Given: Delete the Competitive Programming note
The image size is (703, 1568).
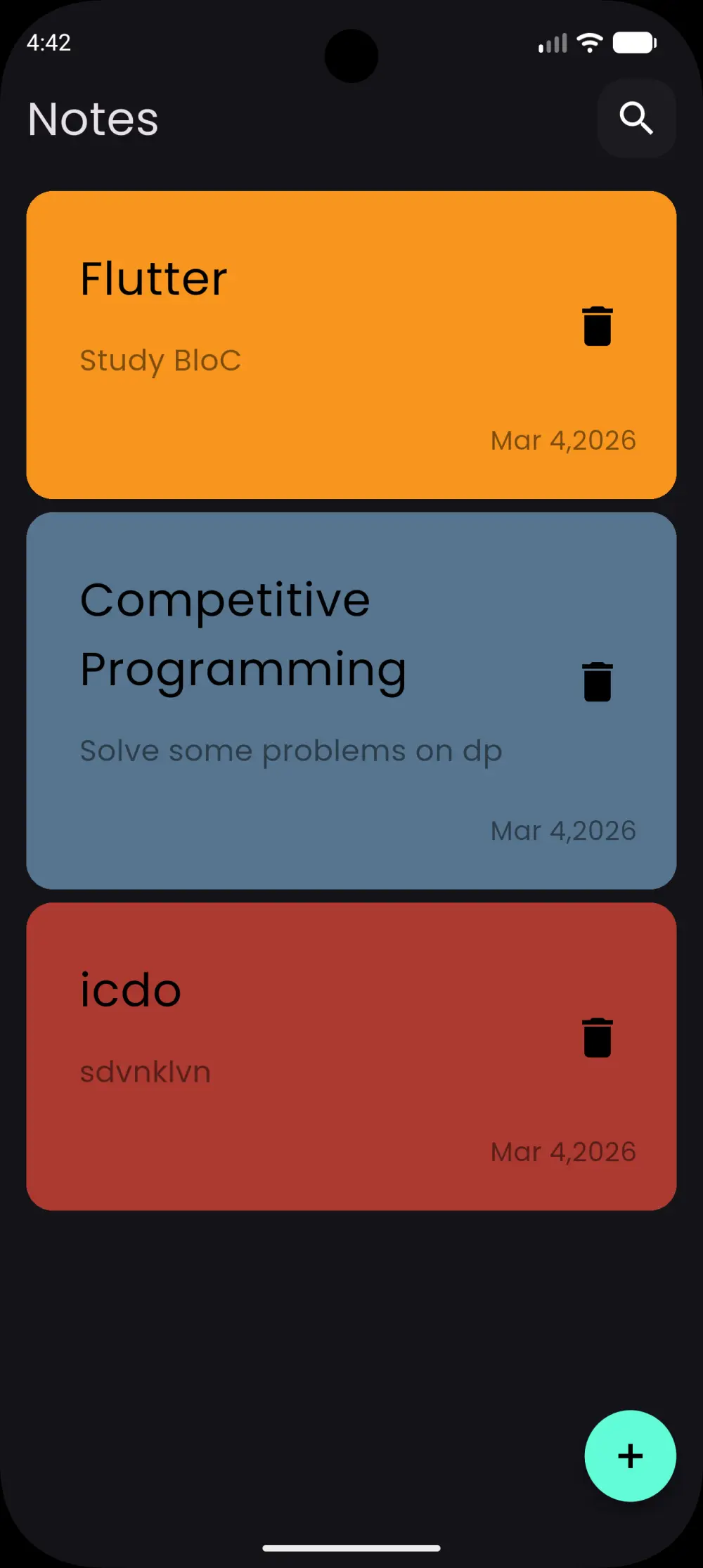Looking at the screenshot, I should [x=598, y=682].
